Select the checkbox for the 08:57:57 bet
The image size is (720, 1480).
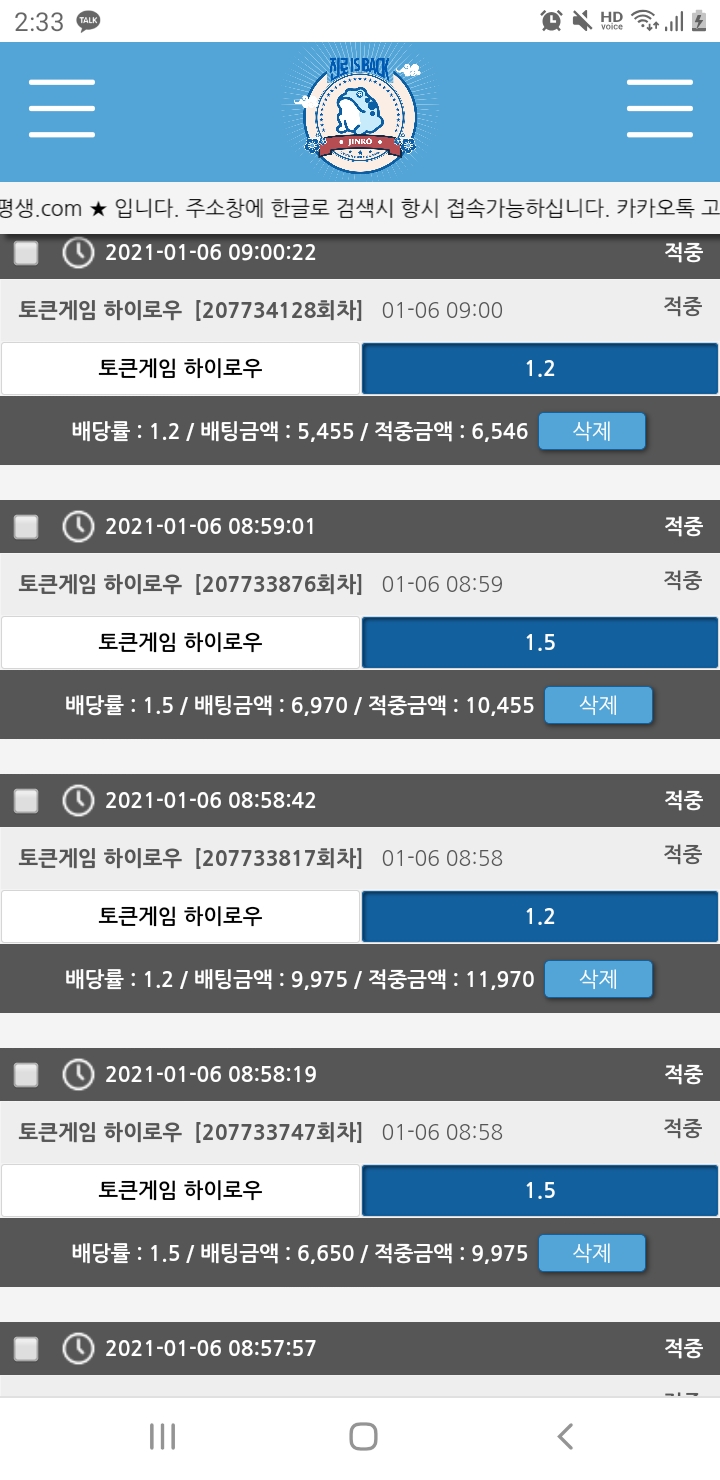(26, 1349)
